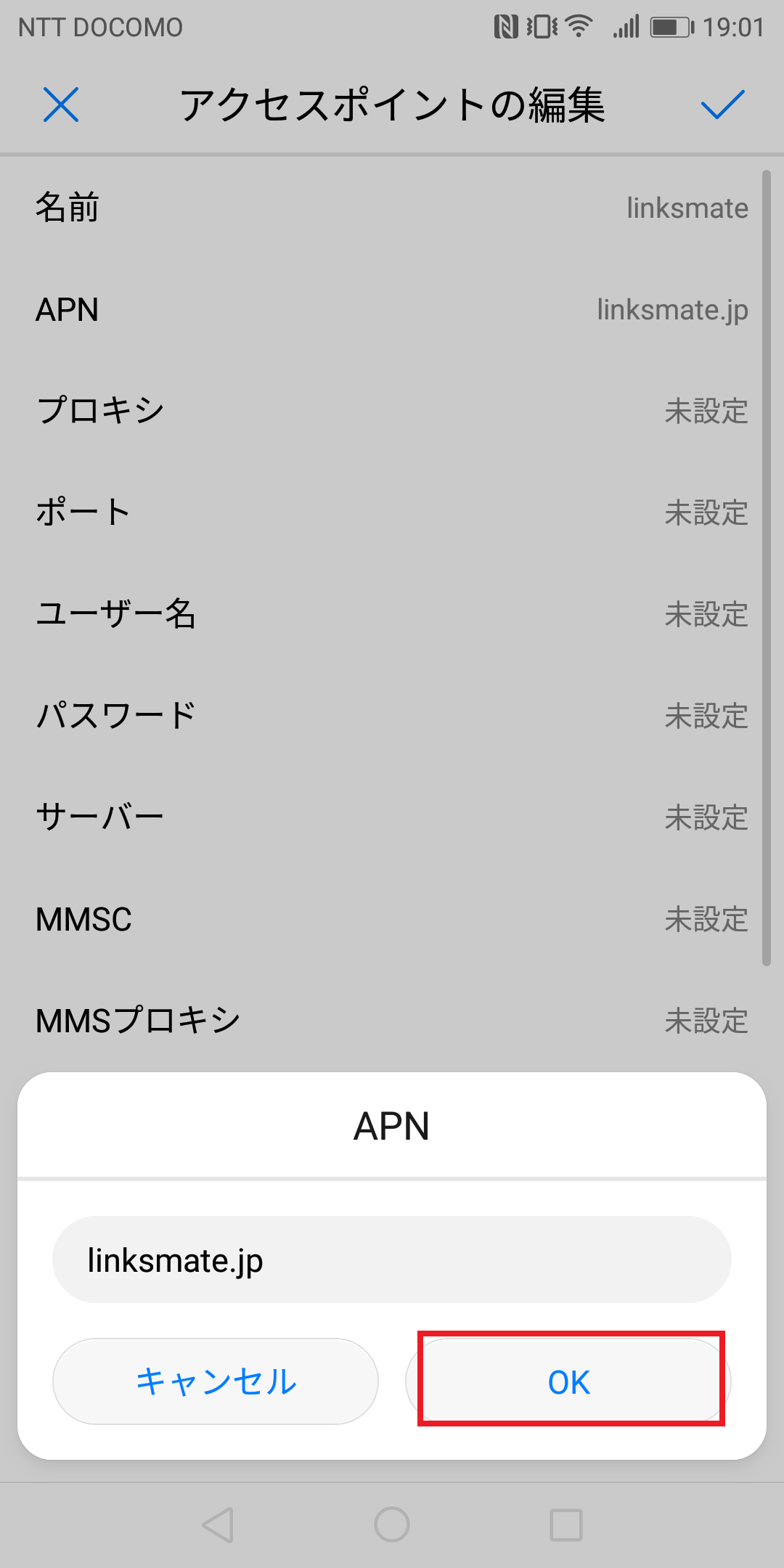Viewport: 784px width, 1568px height.
Task: Open the ユーザー名 setting row
Action: pos(392,615)
